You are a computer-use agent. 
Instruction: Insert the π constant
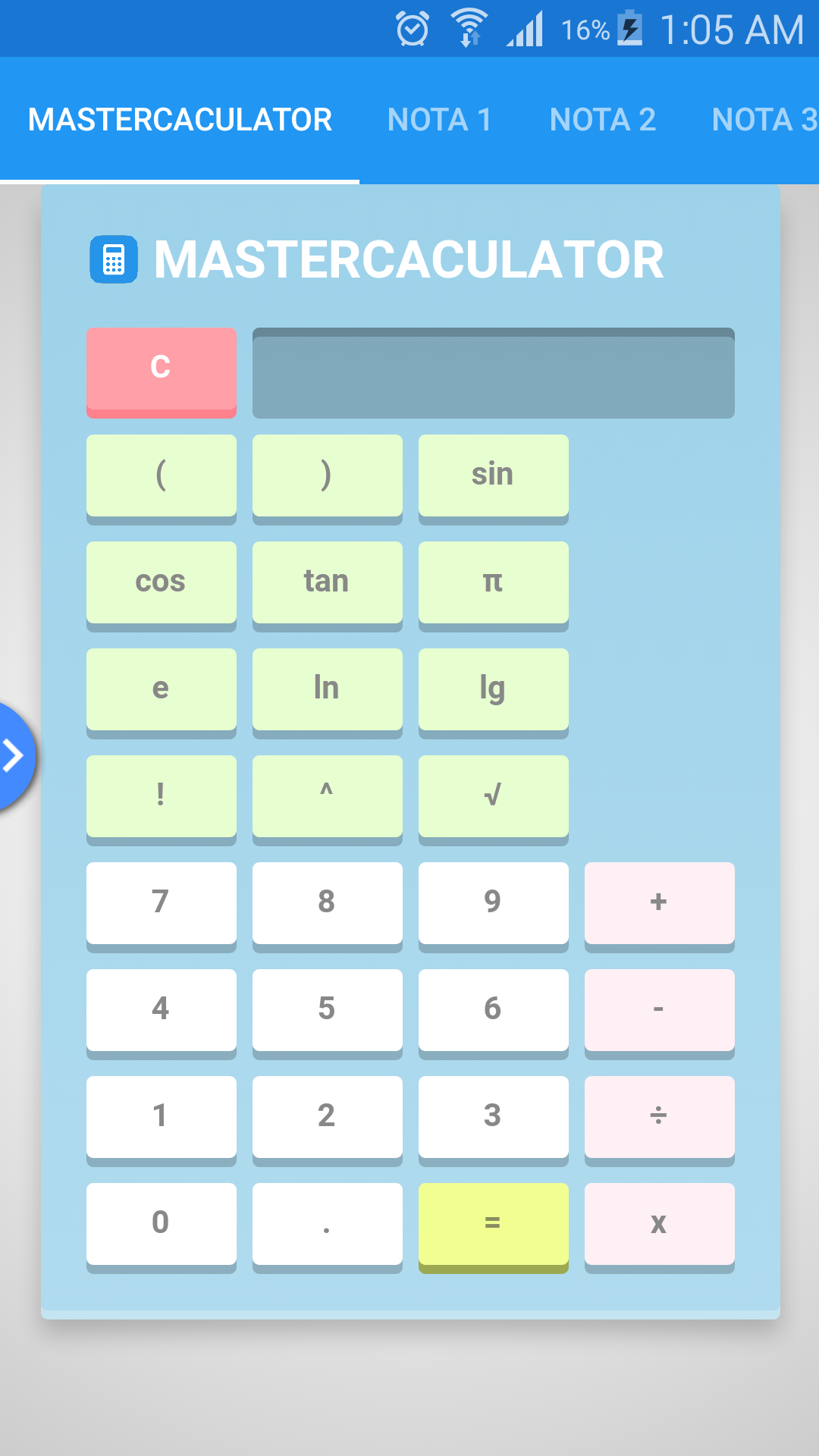[x=493, y=582]
